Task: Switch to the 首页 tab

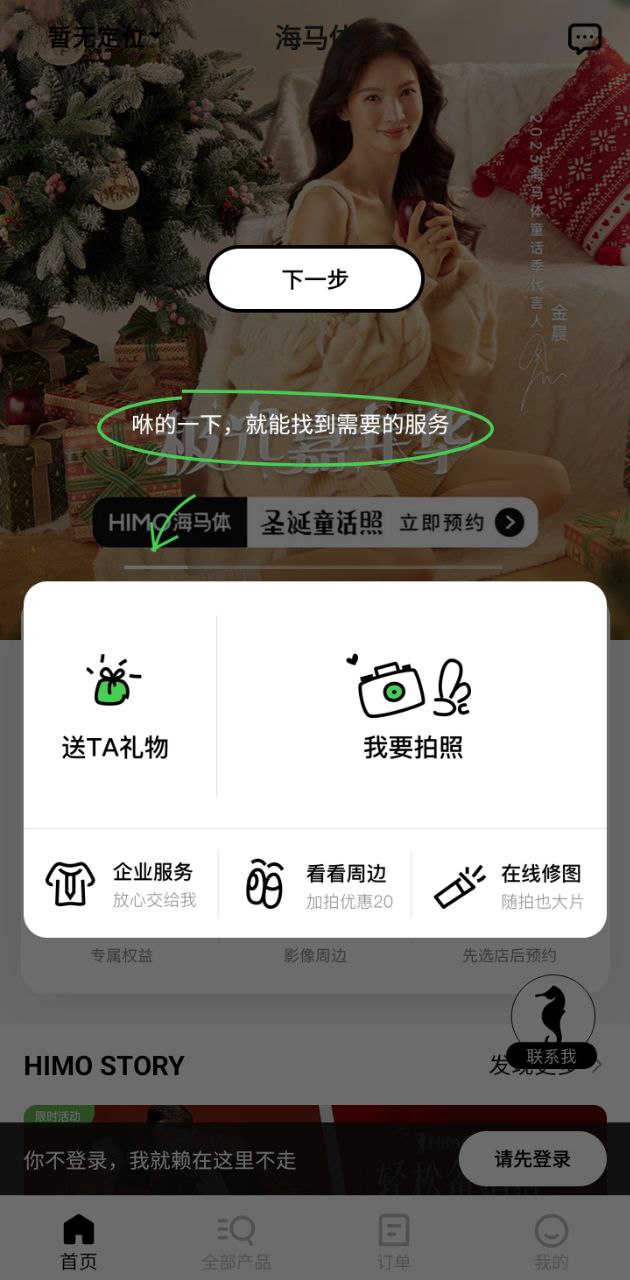Action: [x=78, y=1241]
